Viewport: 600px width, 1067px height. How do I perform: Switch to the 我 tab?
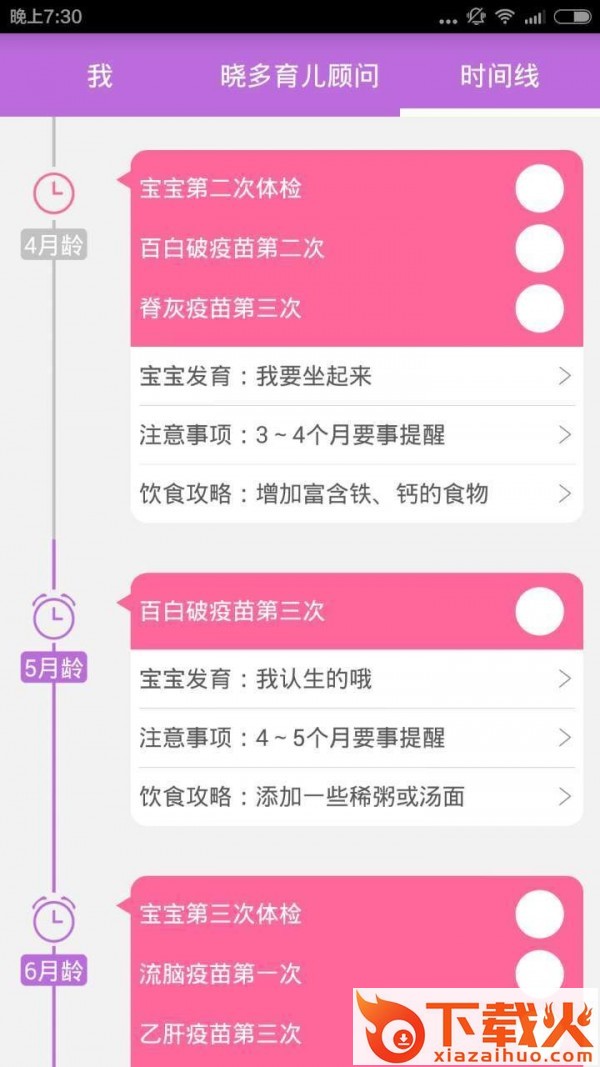point(100,76)
